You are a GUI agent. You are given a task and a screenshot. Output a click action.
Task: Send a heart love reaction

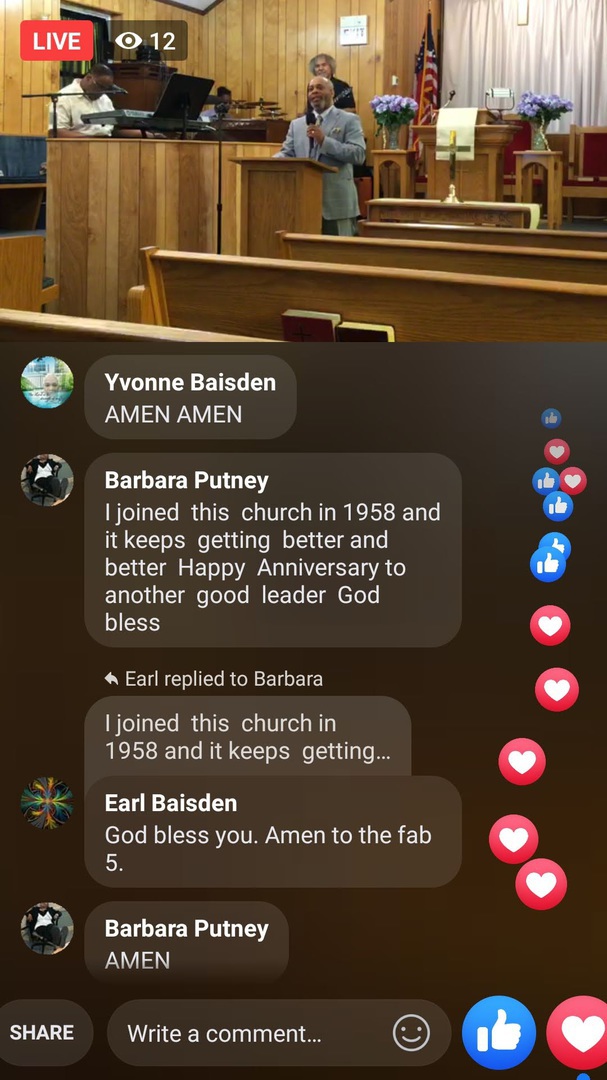point(581,1033)
